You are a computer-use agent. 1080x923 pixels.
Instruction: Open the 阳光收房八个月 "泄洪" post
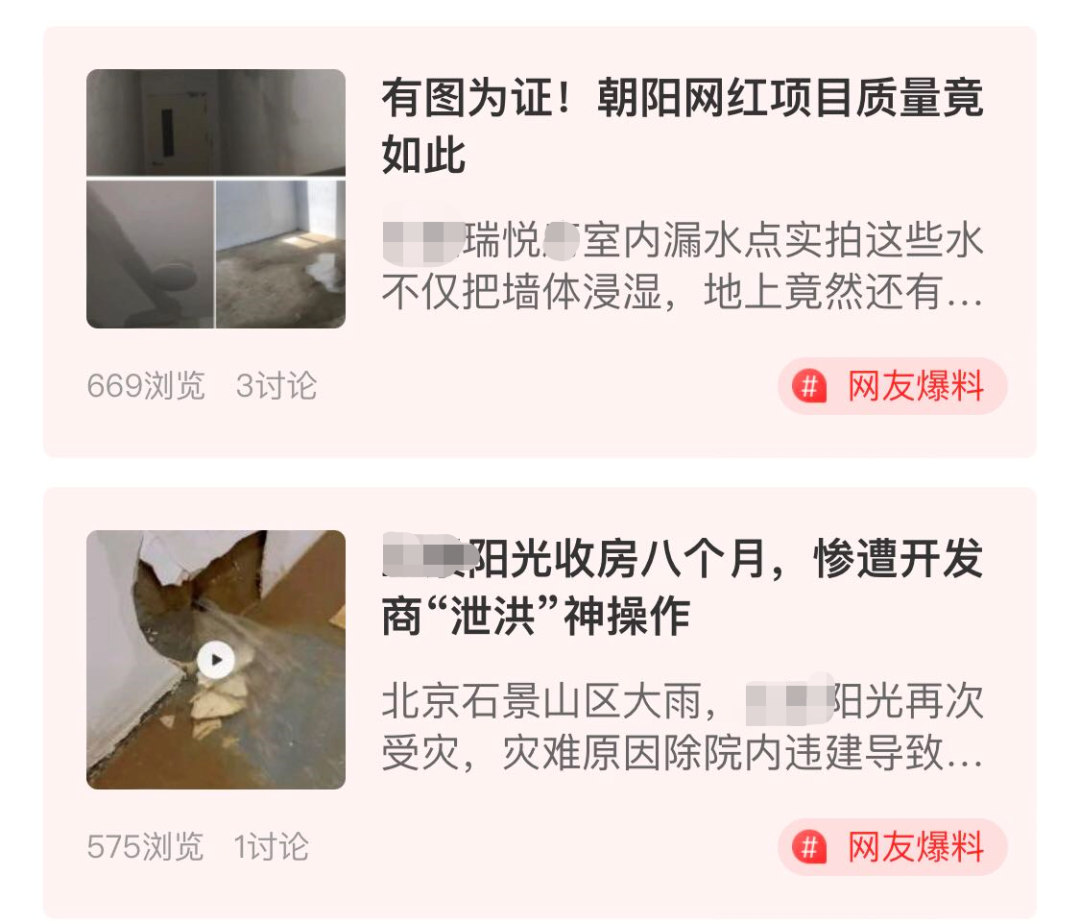[682, 589]
